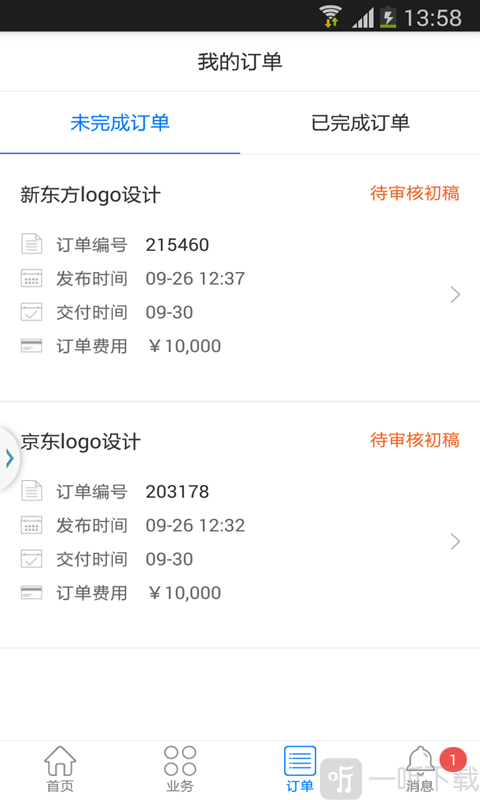Expand the side drawer arrow handle
480x800 pixels.
(x=9, y=458)
